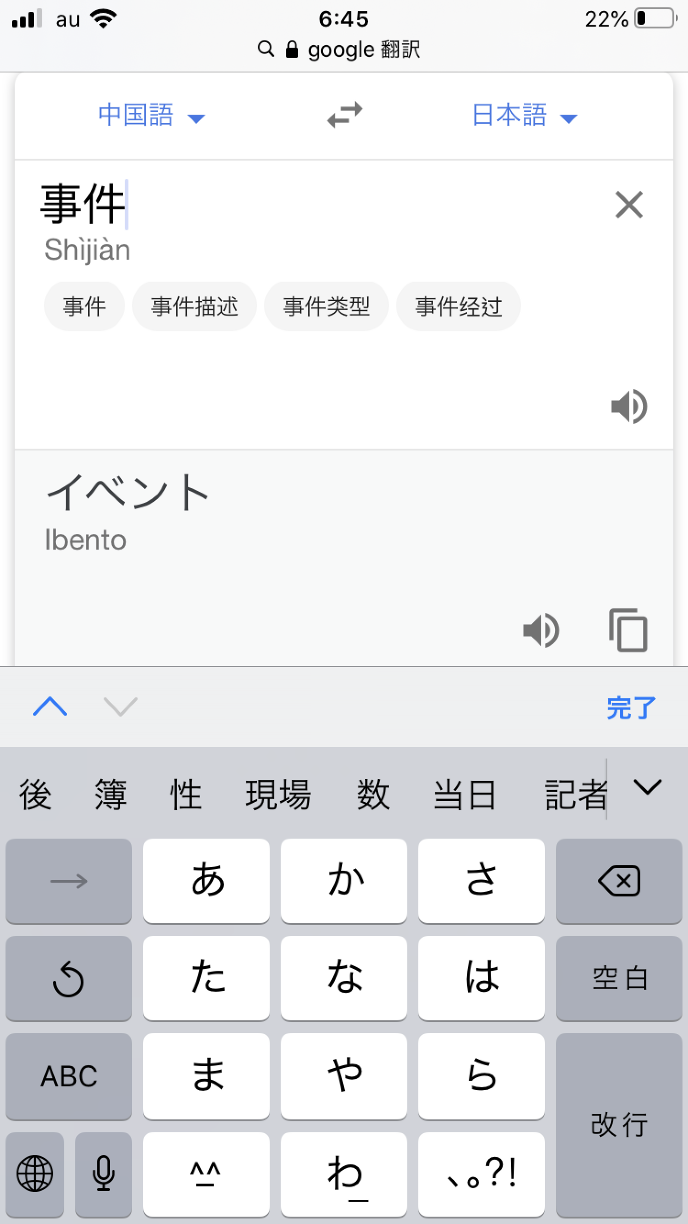Choose the 事件 suggestion chip
The width and height of the screenshot is (688, 1224).
click(x=84, y=307)
